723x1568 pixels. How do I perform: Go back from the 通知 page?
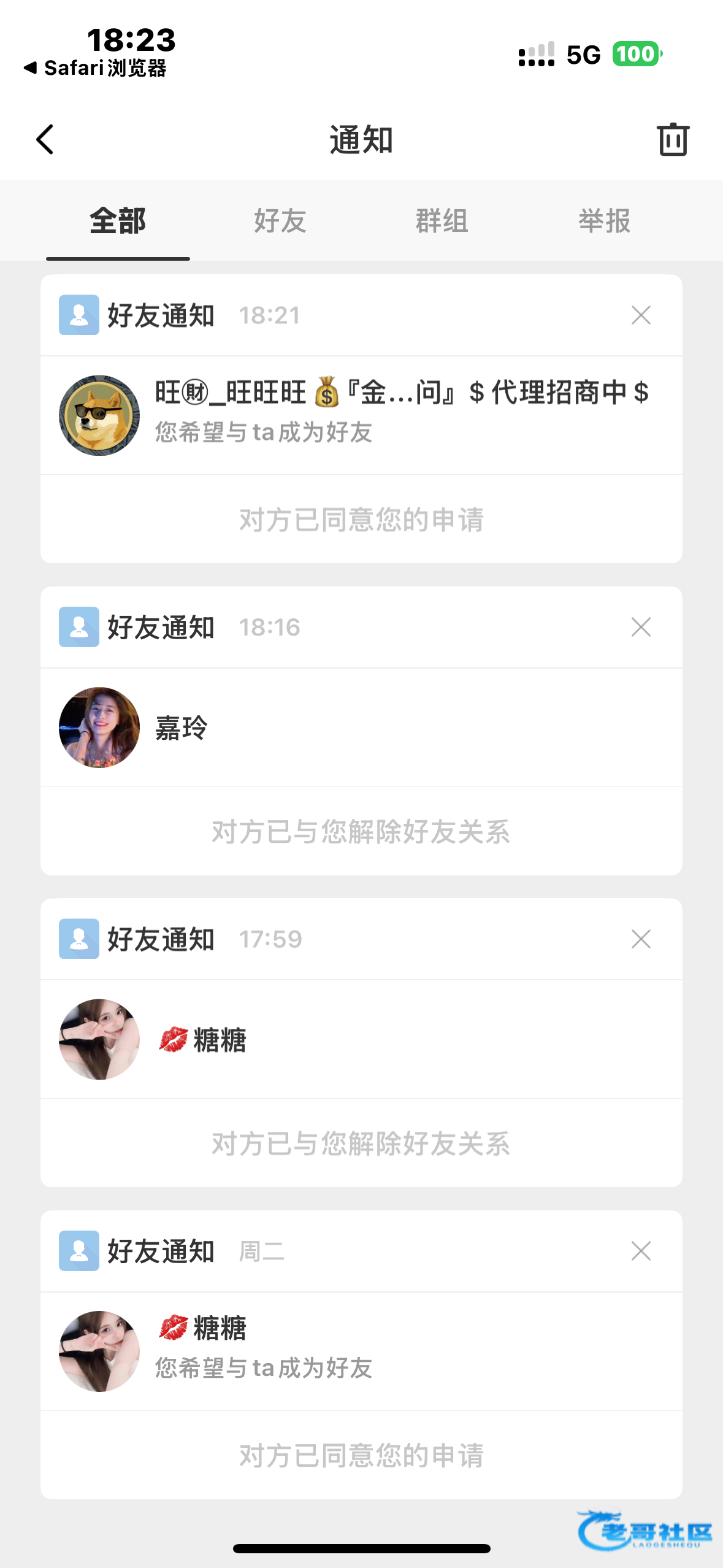point(45,140)
